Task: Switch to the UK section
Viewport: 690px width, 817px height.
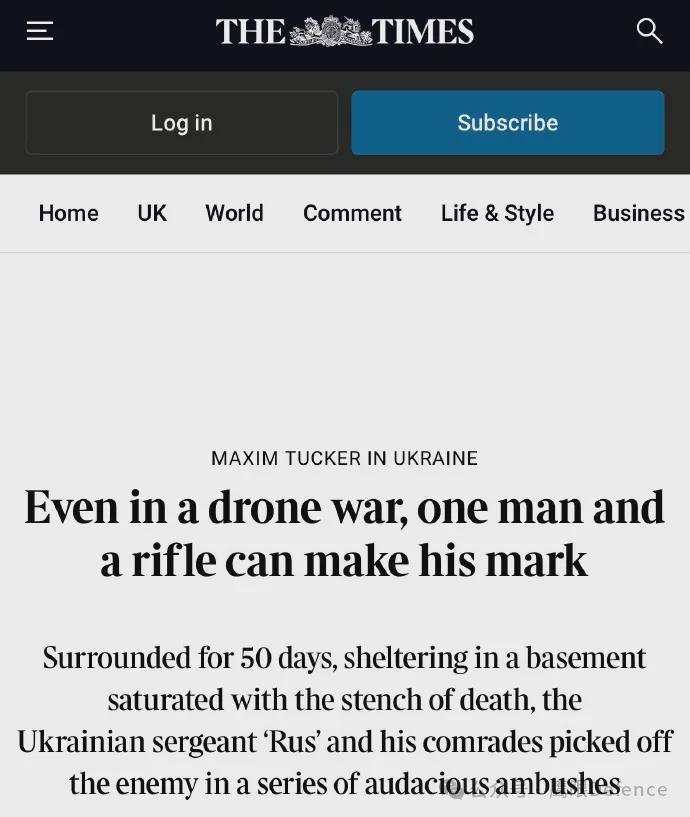Action: click(x=152, y=213)
